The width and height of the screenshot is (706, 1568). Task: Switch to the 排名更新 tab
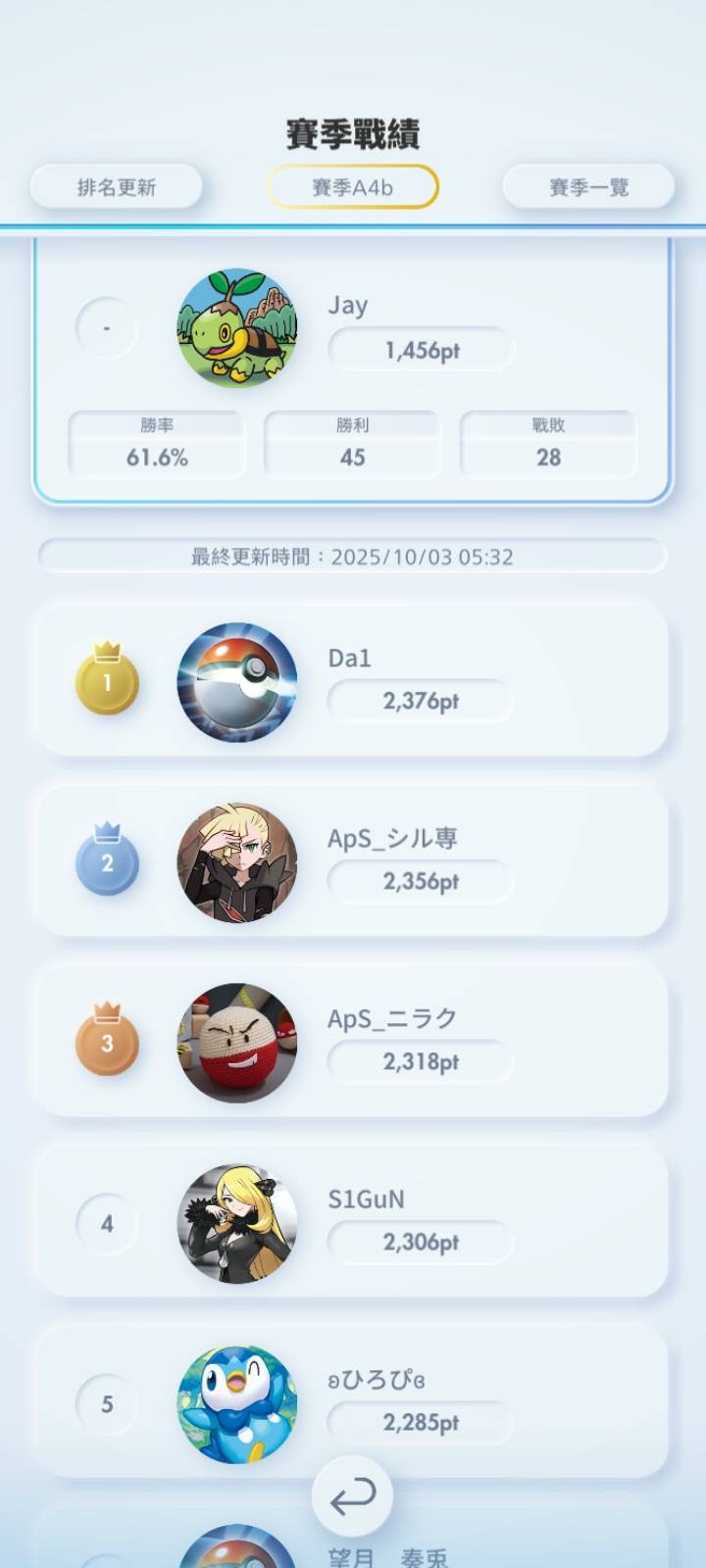coord(117,187)
